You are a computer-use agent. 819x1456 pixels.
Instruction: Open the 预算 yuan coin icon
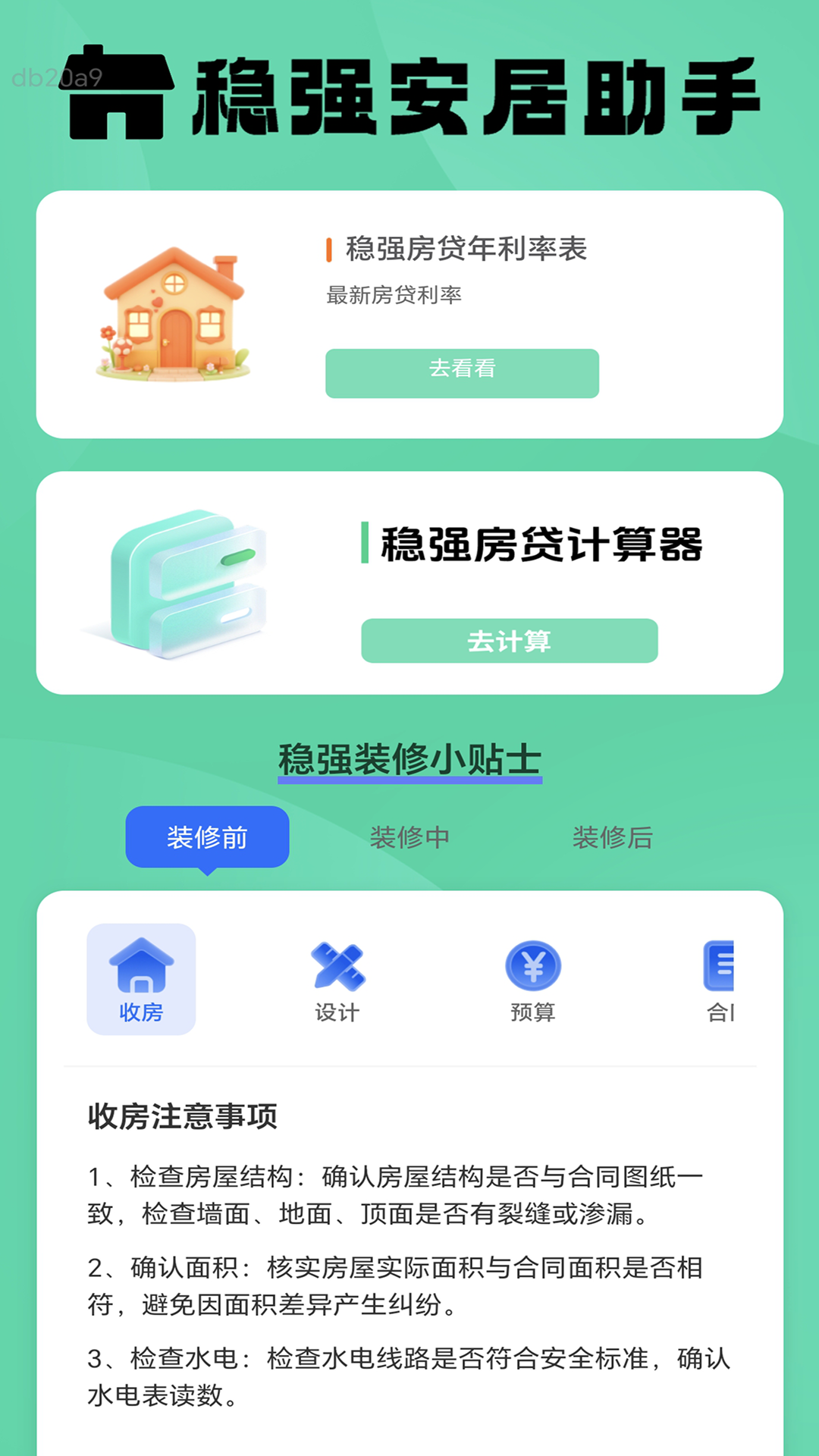click(x=532, y=965)
